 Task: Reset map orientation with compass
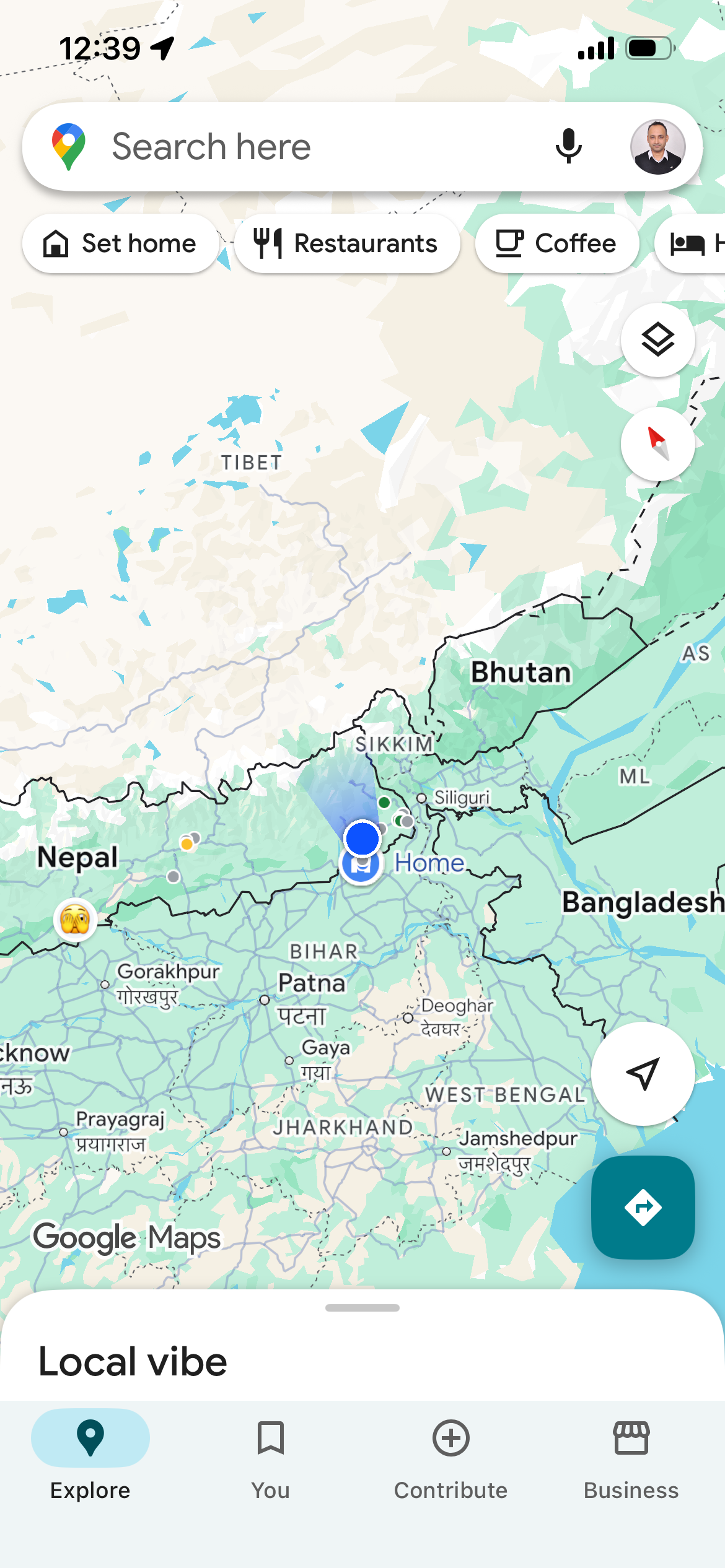657,443
